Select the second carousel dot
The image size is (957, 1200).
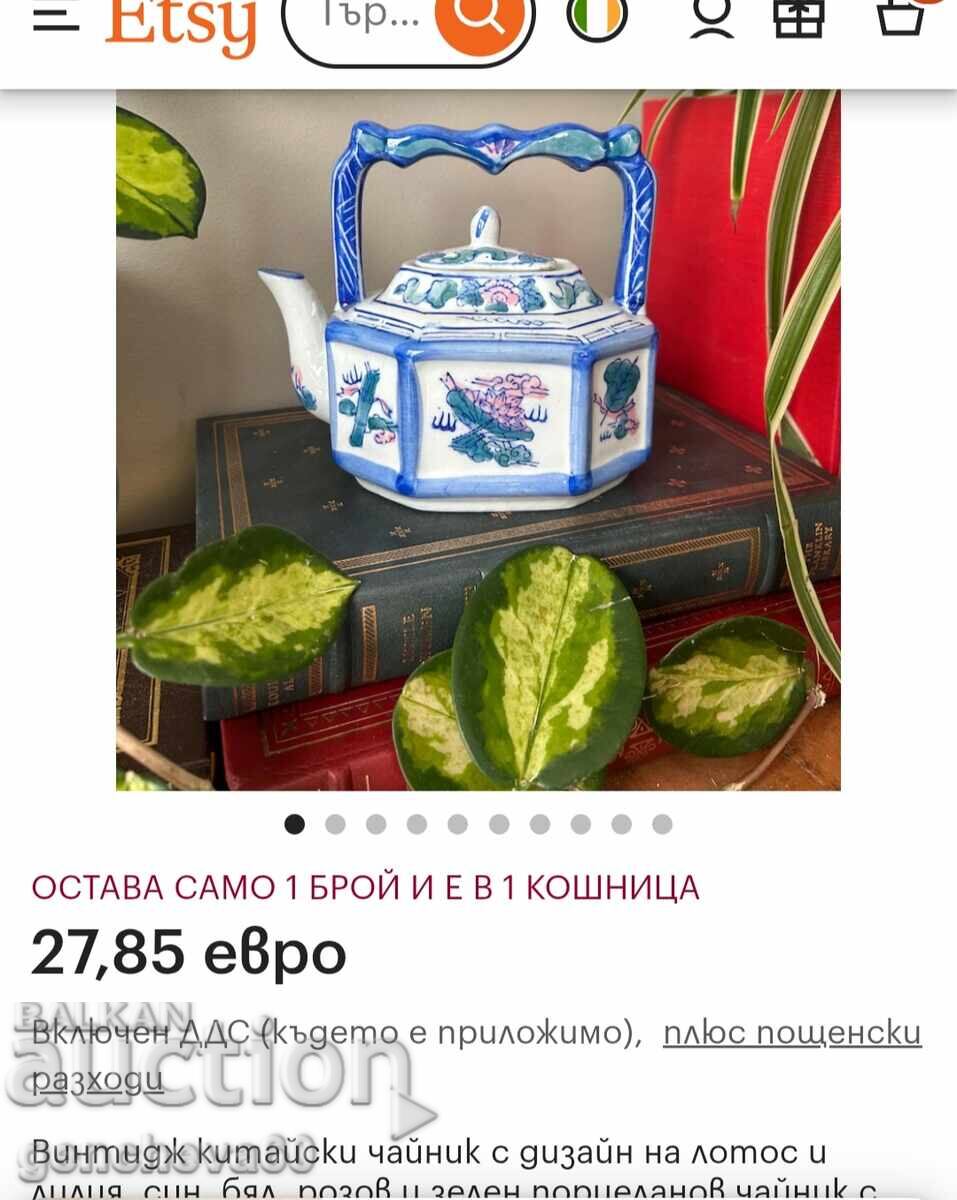pyautogui.click(x=335, y=823)
